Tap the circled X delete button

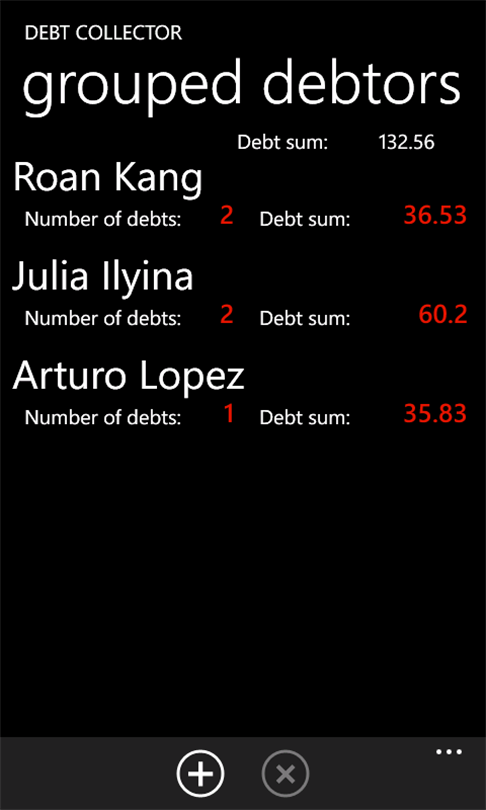[x=285, y=774]
